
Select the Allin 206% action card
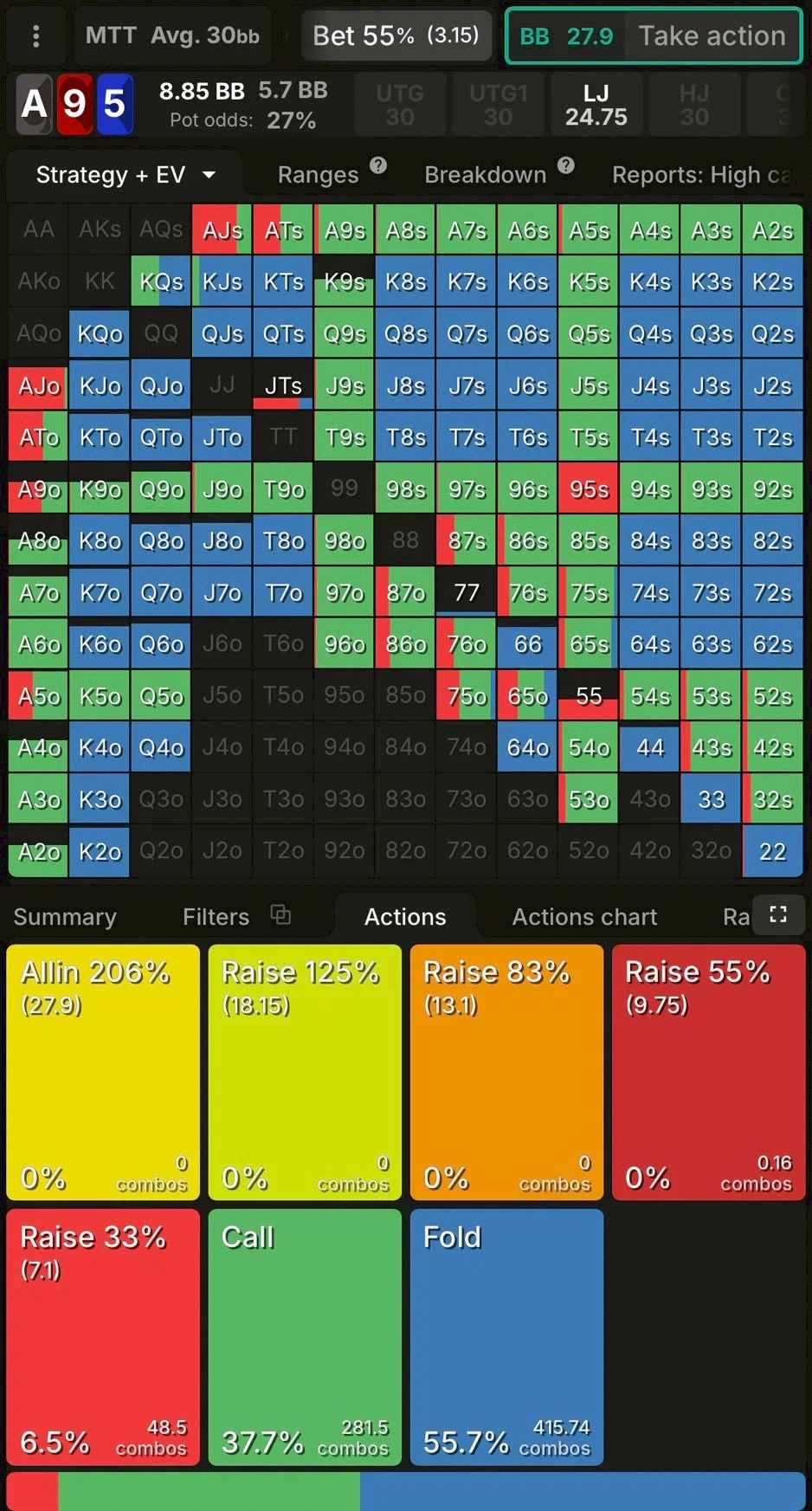point(103,1071)
